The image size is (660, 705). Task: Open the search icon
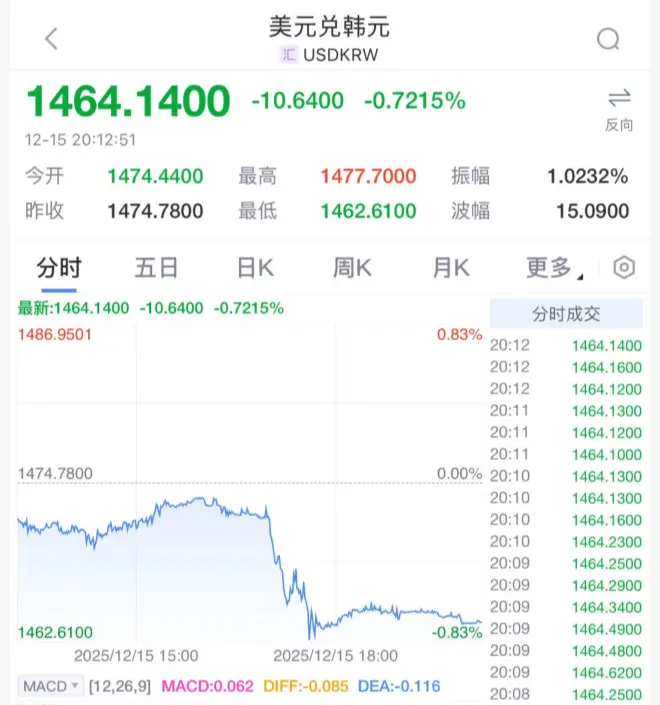click(x=608, y=39)
